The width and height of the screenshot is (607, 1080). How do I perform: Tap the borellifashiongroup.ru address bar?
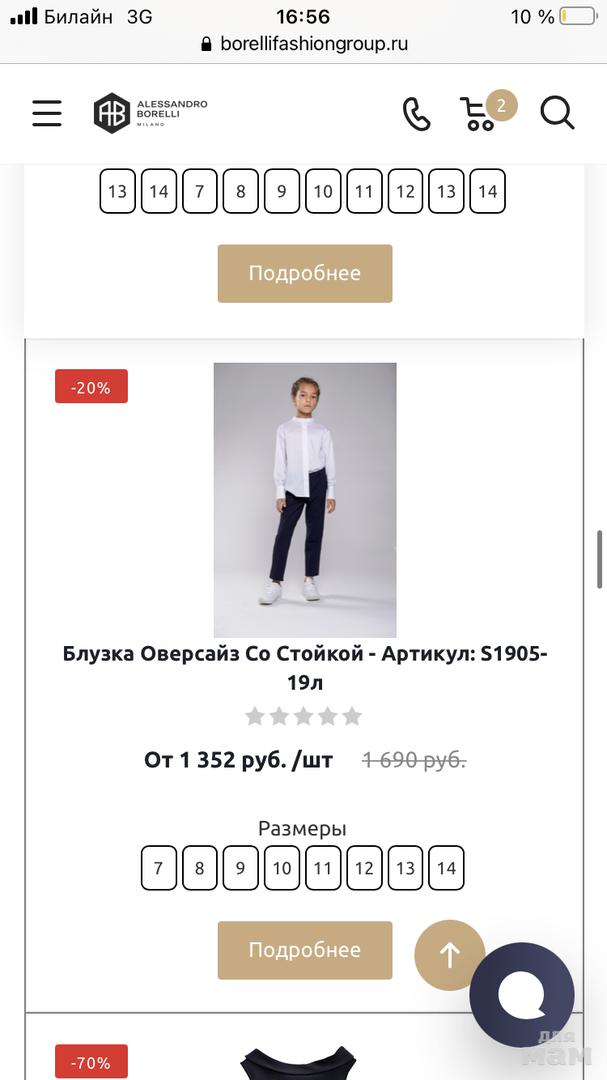(x=304, y=44)
